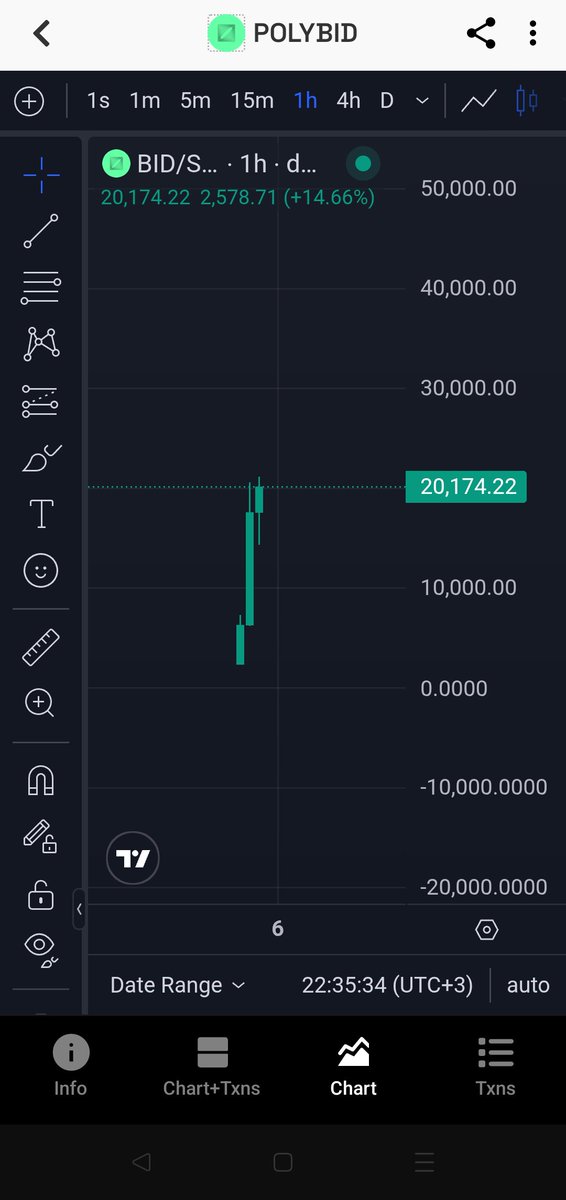
Task: Select candlestick chart style
Action: [526, 100]
